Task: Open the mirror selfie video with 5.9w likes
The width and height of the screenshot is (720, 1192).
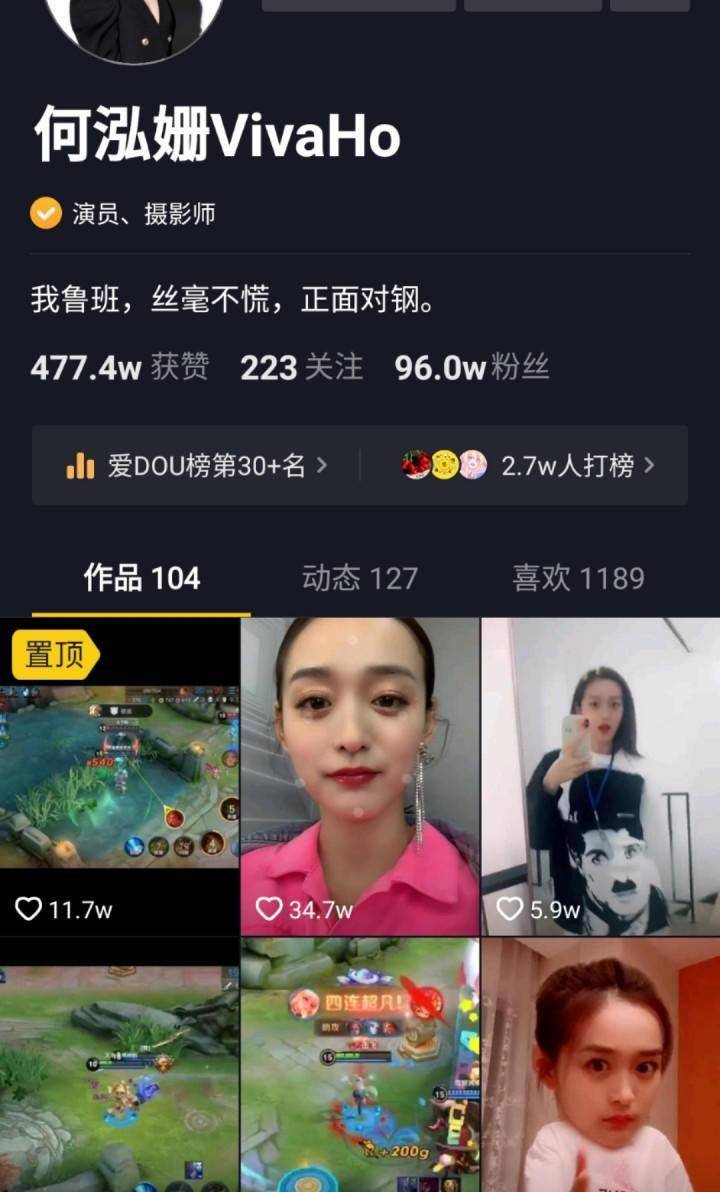Action: pos(600,776)
